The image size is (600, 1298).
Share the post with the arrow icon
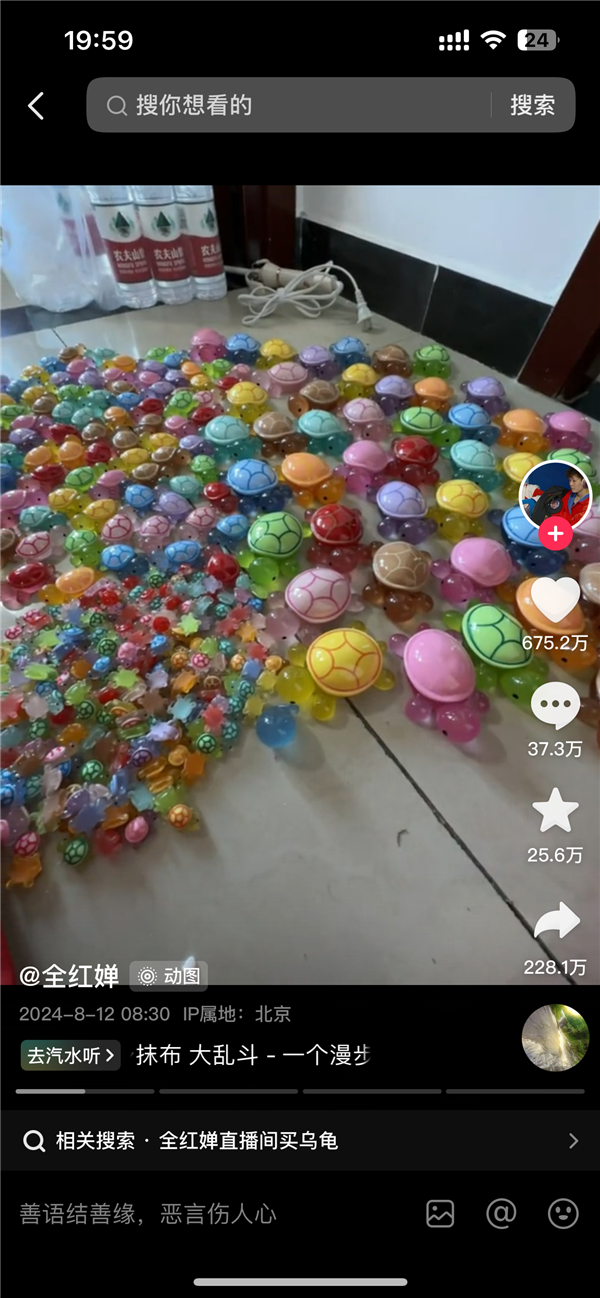(x=555, y=922)
